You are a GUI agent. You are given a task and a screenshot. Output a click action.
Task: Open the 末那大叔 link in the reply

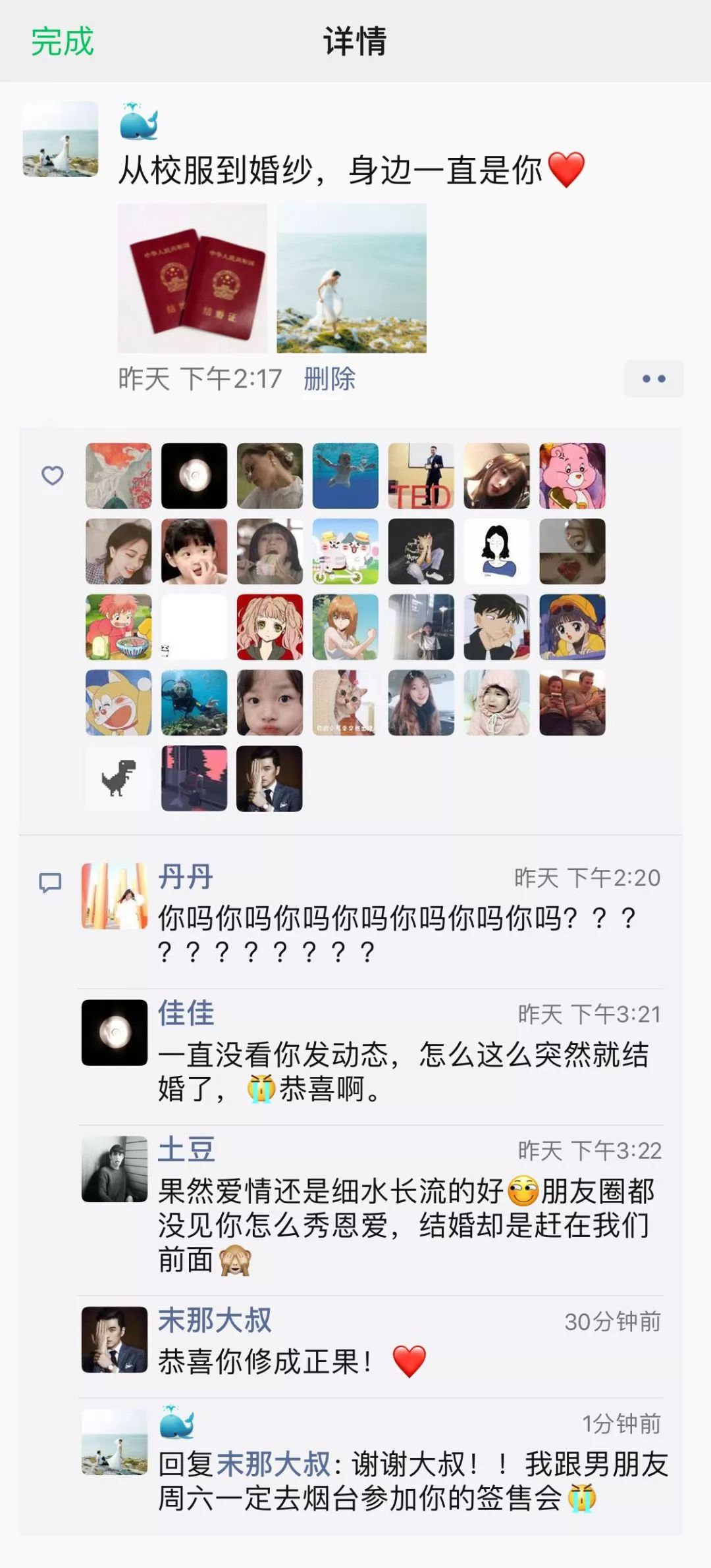click(273, 1465)
